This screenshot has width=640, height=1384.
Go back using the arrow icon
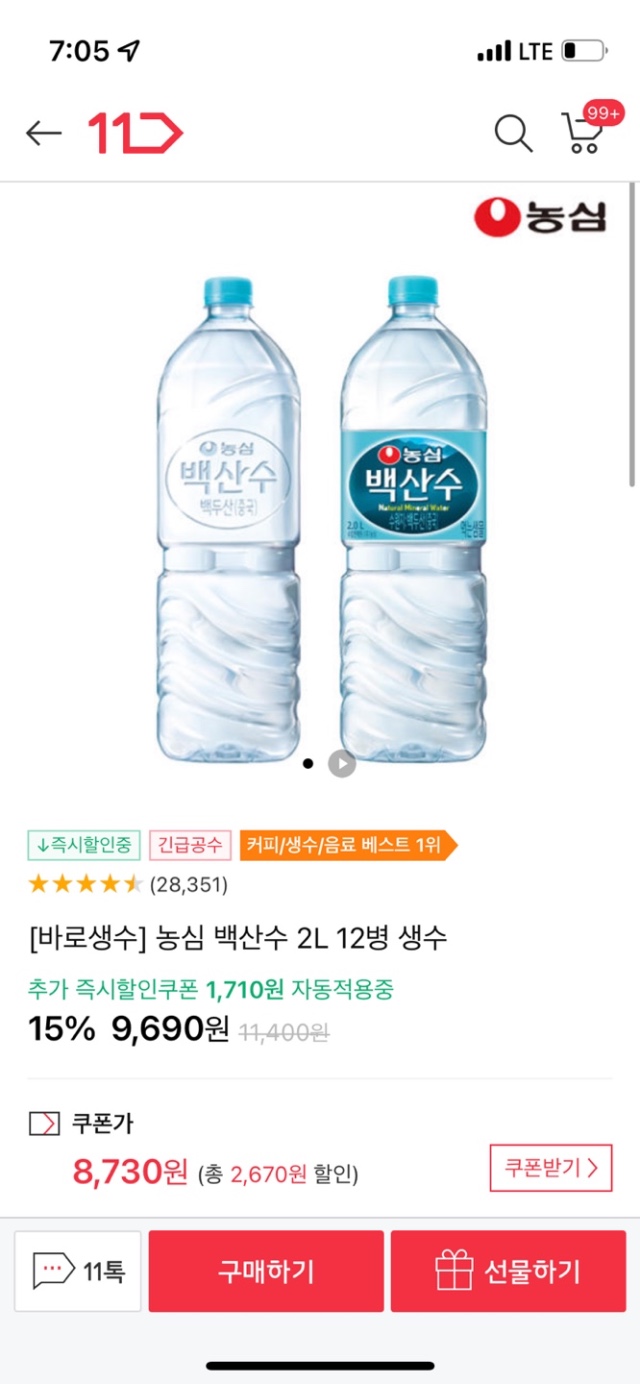pyautogui.click(x=44, y=133)
